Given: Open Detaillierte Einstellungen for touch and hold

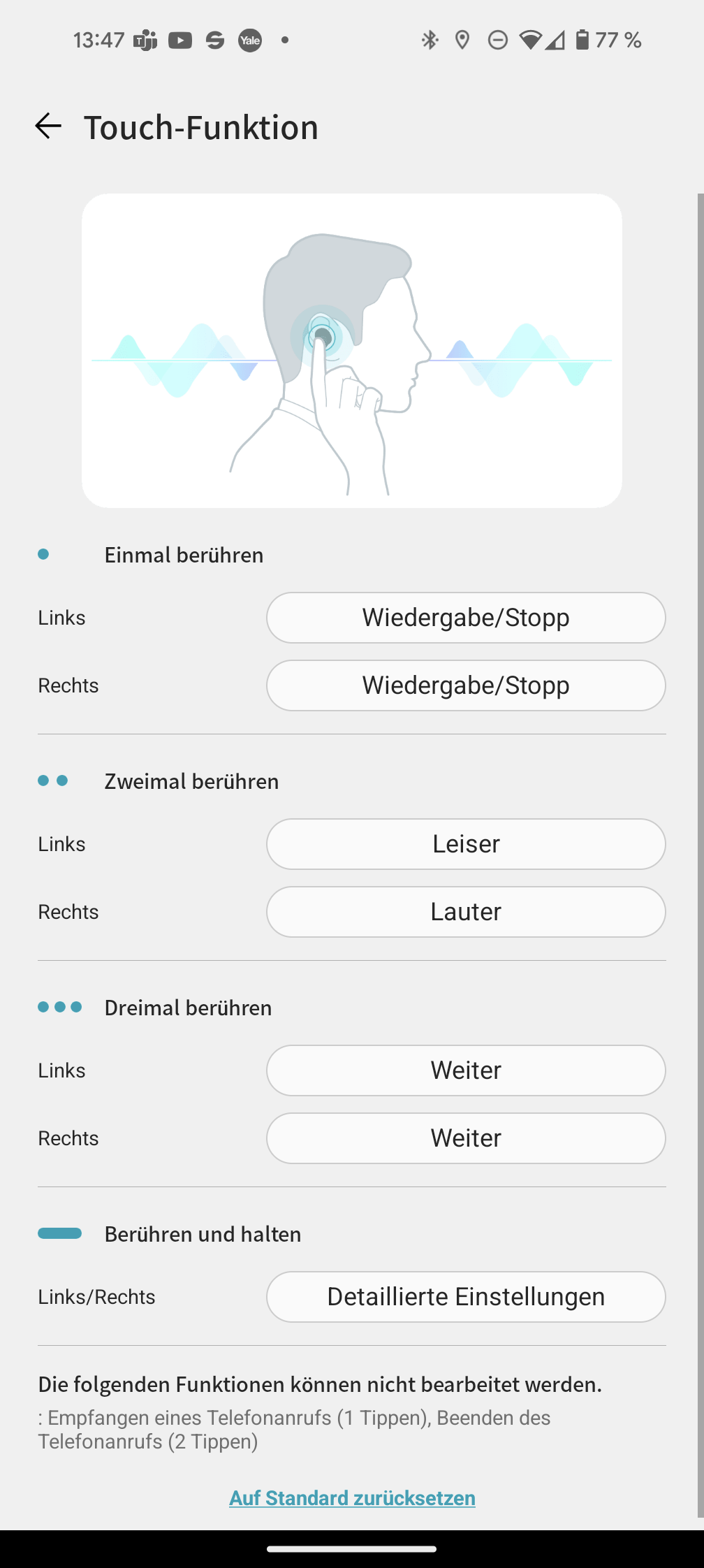Looking at the screenshot, I should point(465,1297).
